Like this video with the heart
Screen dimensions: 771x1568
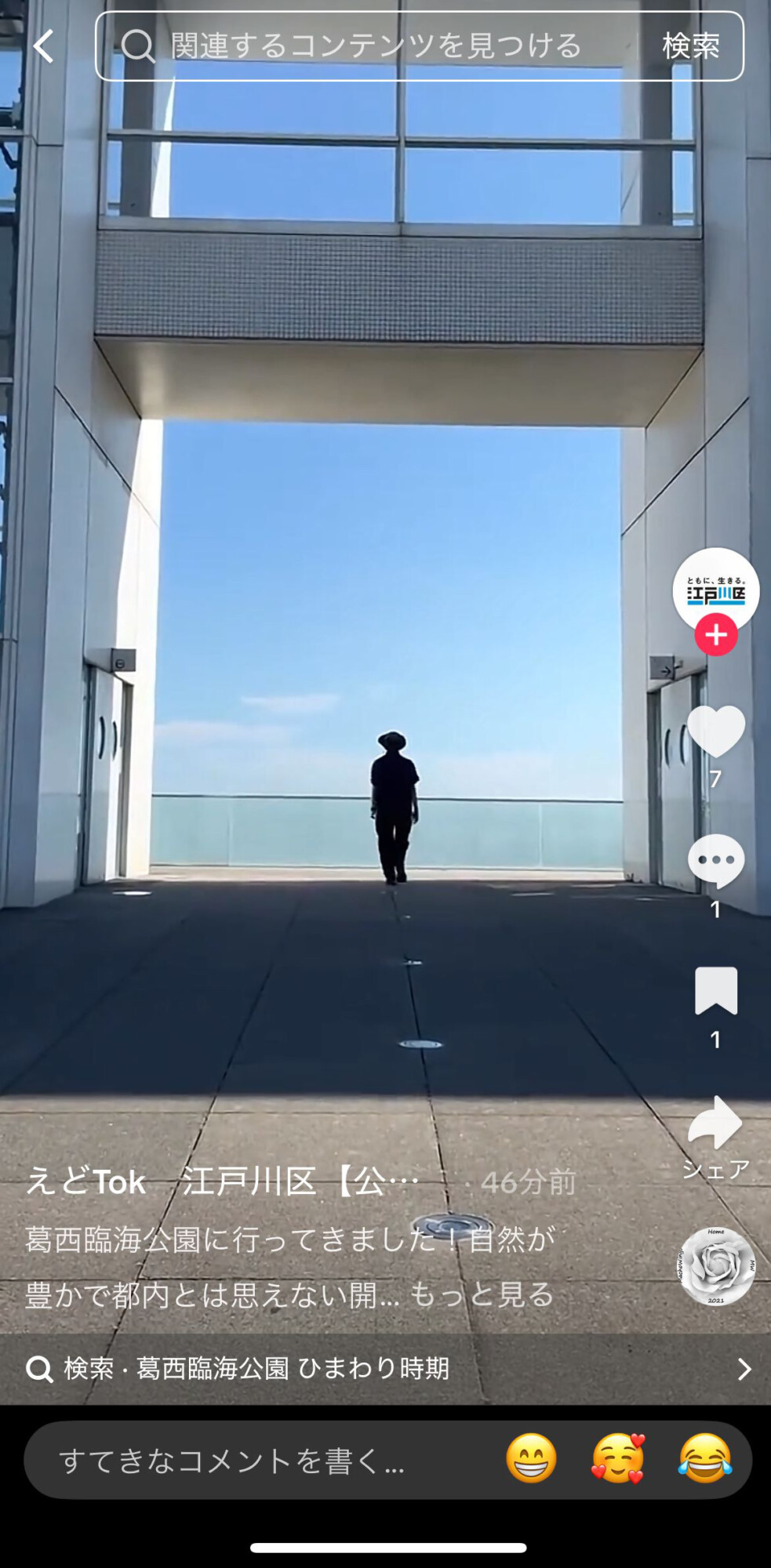715,731
